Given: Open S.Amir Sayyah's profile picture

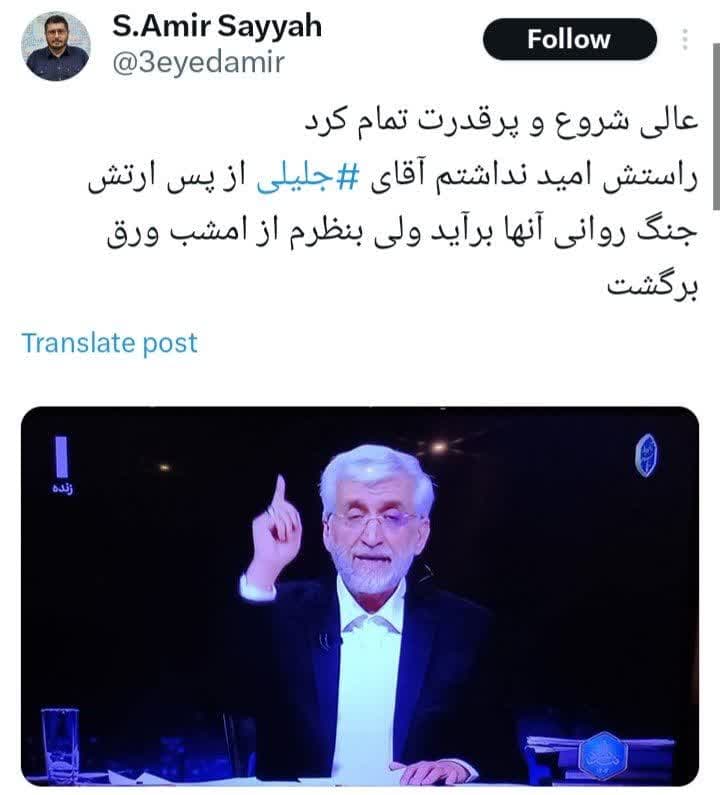Looking at the screenshot, I should [58, 47].
